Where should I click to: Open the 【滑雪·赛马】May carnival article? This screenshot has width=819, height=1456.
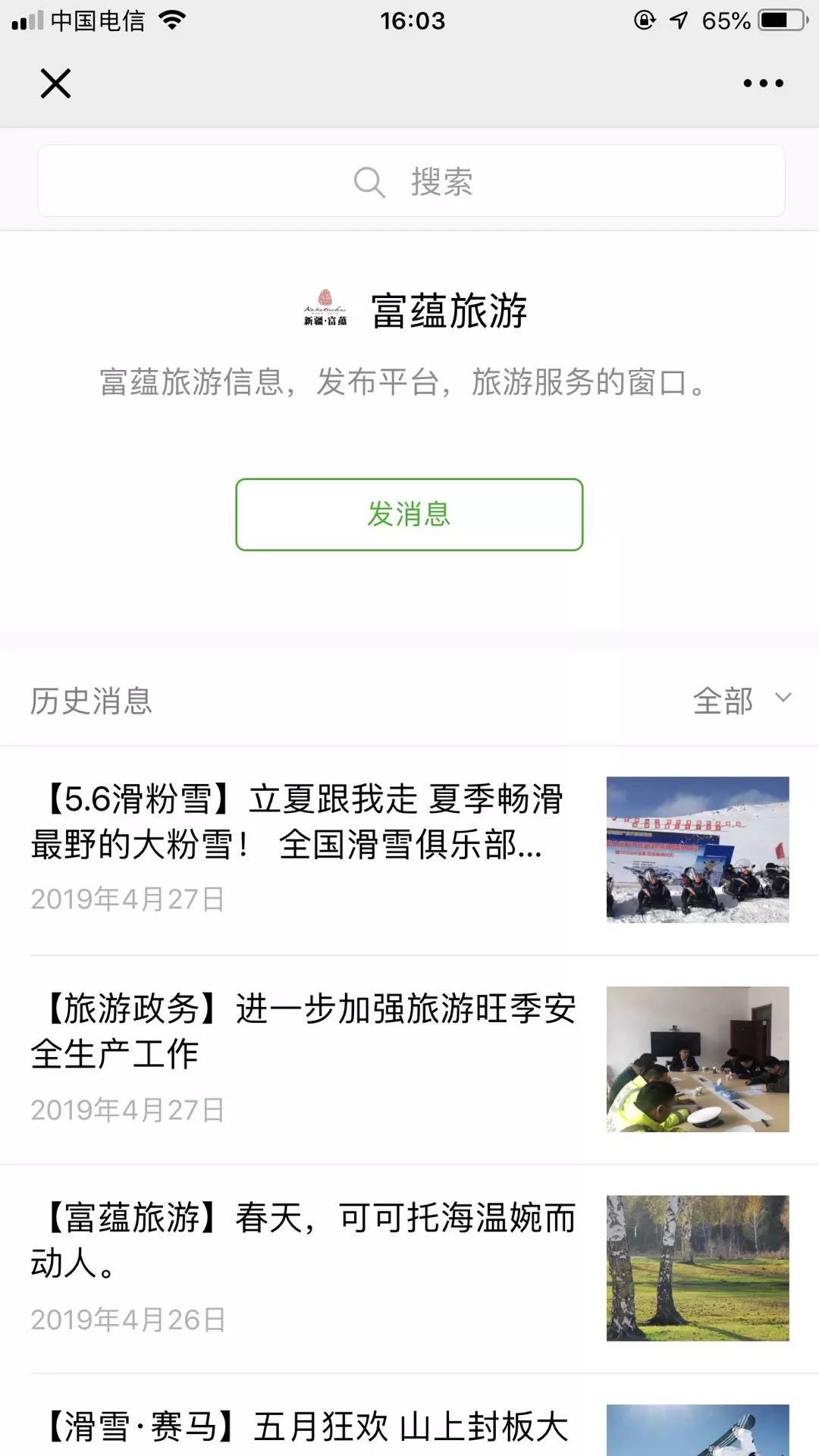303,1426
